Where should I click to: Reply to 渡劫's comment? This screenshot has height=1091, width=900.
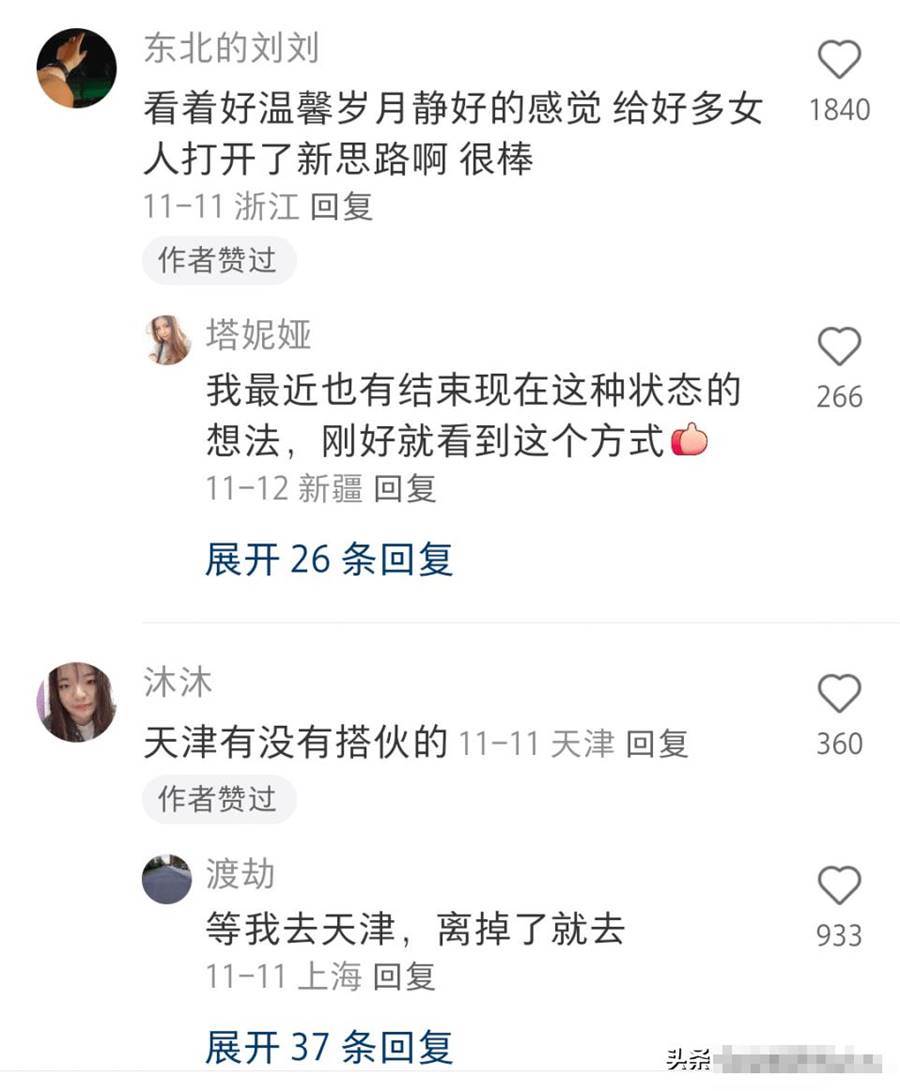point(405,976)
